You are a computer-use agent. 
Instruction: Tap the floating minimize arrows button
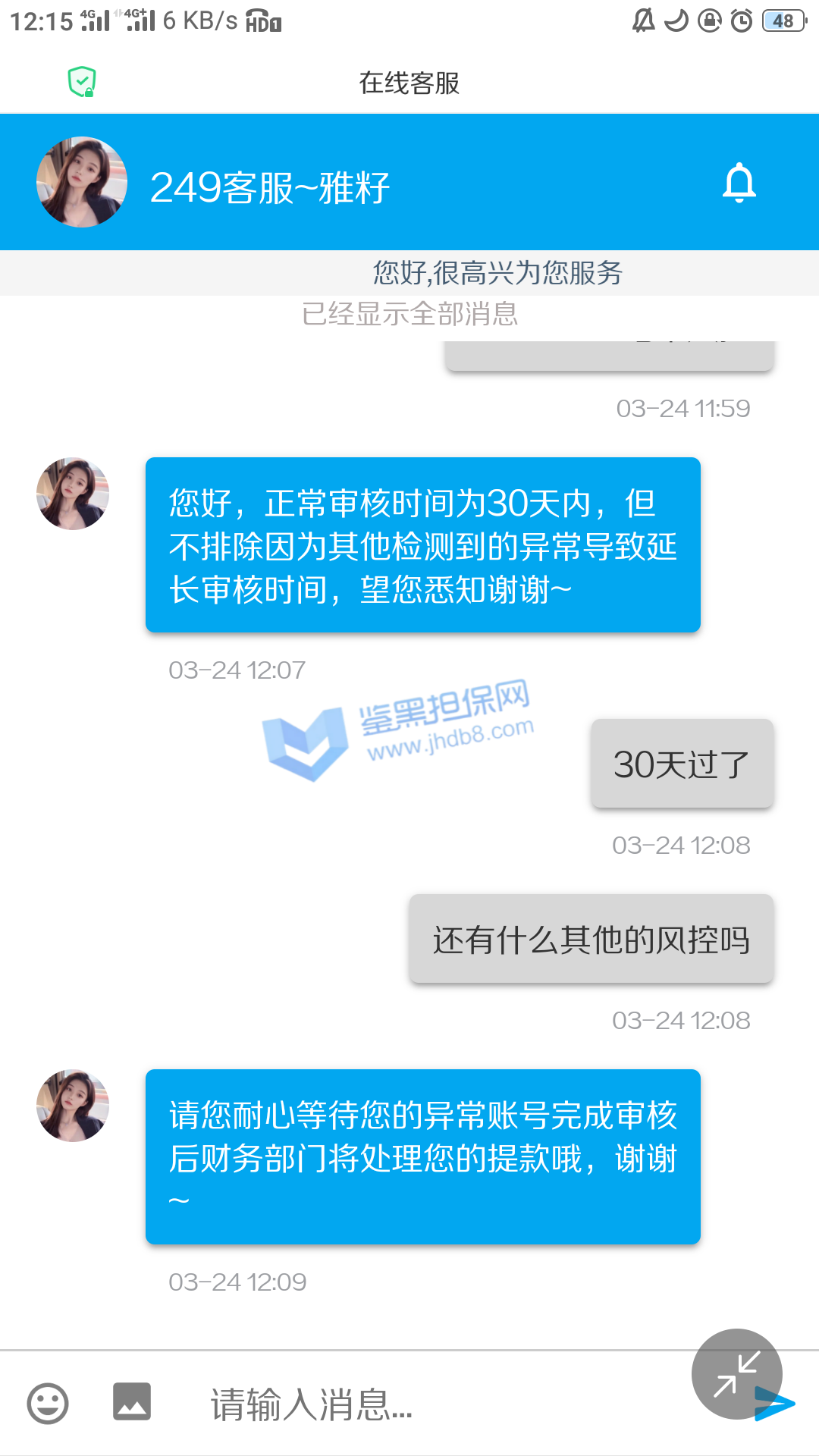pos(736,1373)
